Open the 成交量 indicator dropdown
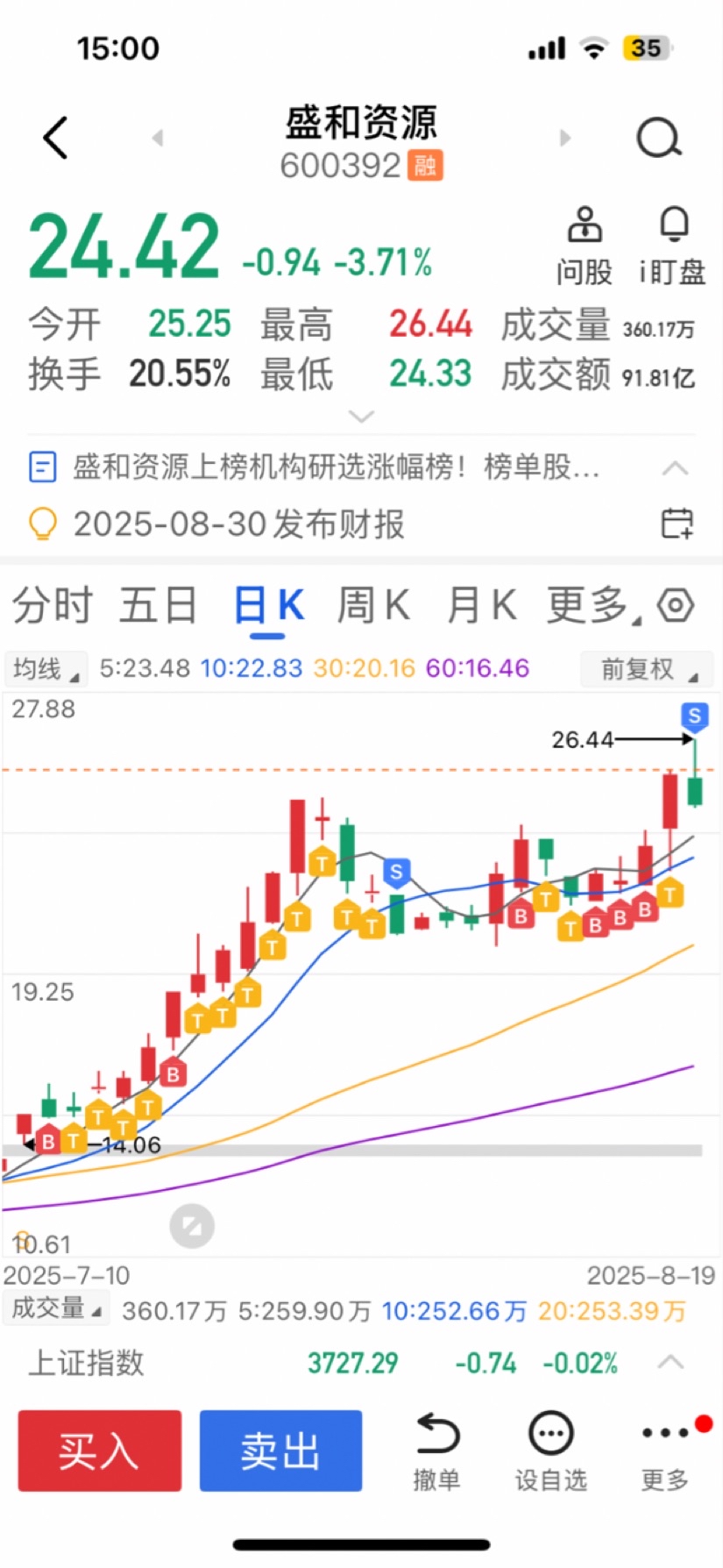 [x=56, y=1308]
